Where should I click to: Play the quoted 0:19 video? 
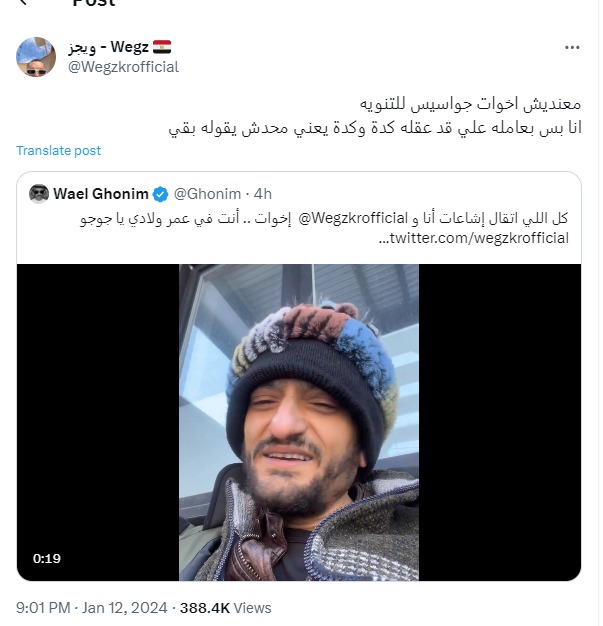(298, 421)
